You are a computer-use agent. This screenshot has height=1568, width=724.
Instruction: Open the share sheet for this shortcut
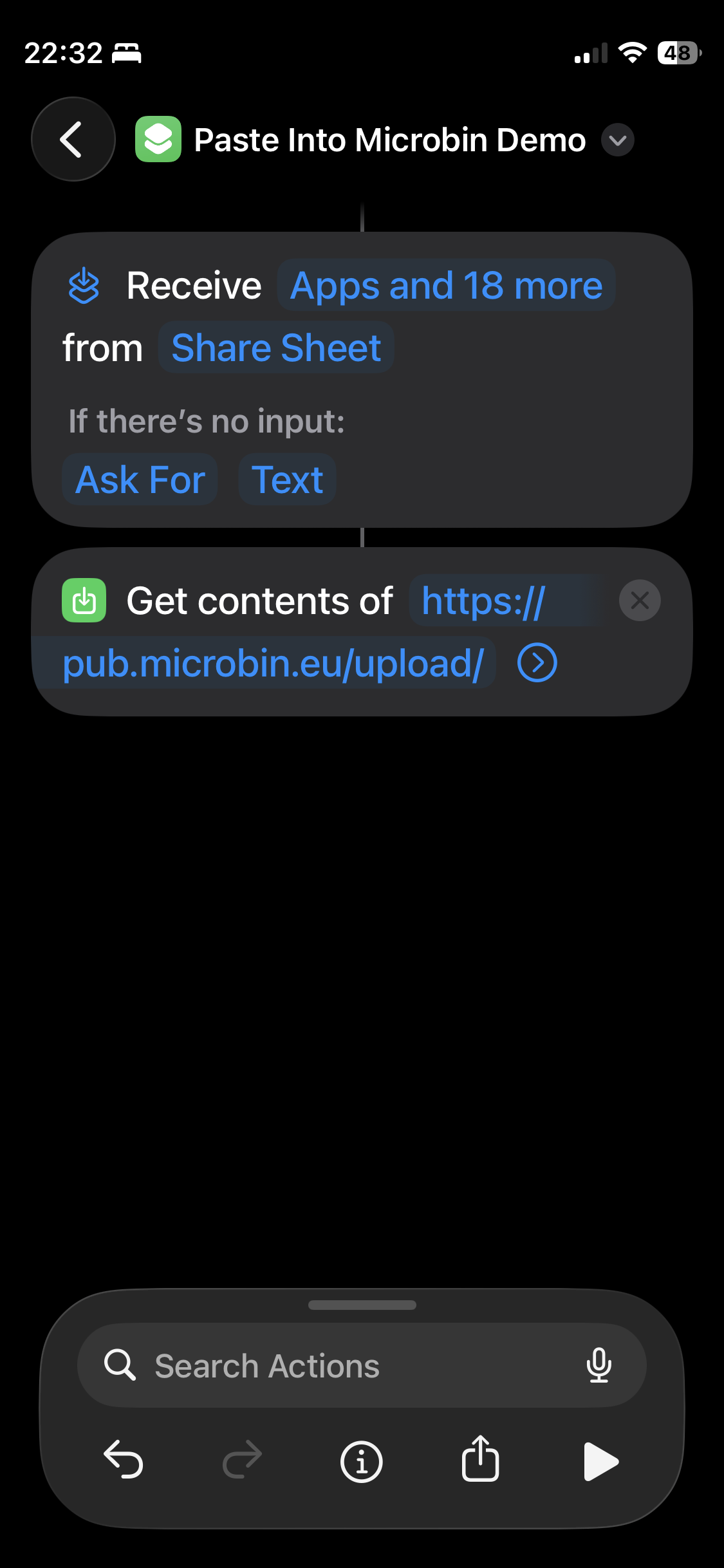(x=481, y=1461)
